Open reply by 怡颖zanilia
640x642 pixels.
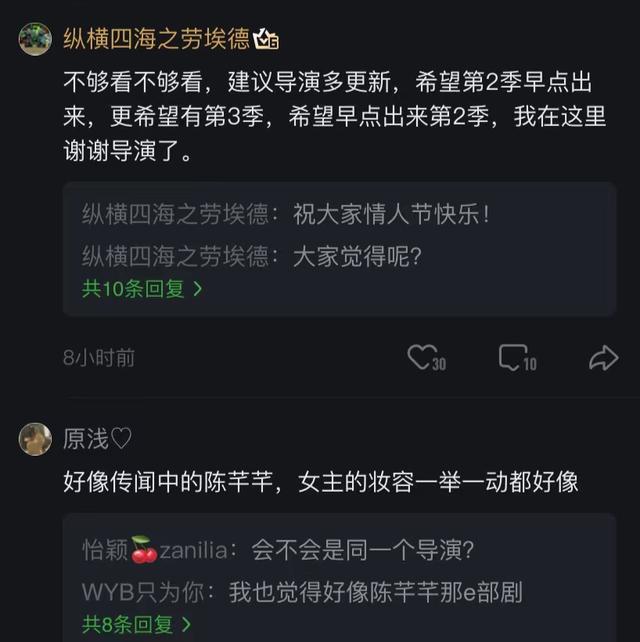278,549
